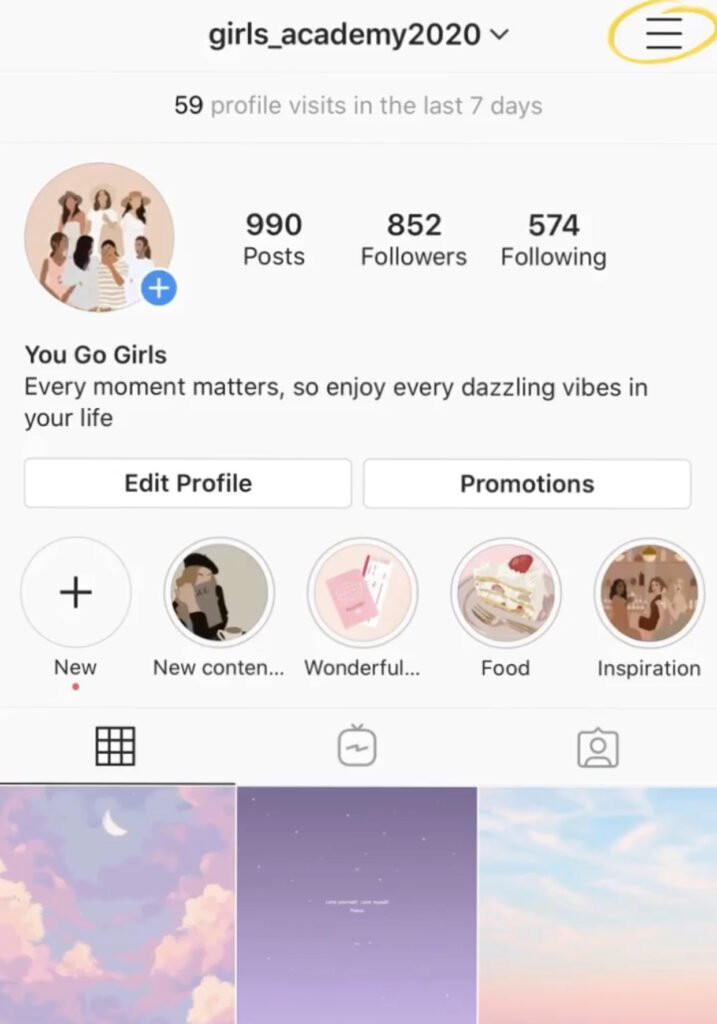The height and width of the screenshot is (1024, 717).
Task: Tap Edit Profile
Action: pyautogui.click(x=188, y=483)
